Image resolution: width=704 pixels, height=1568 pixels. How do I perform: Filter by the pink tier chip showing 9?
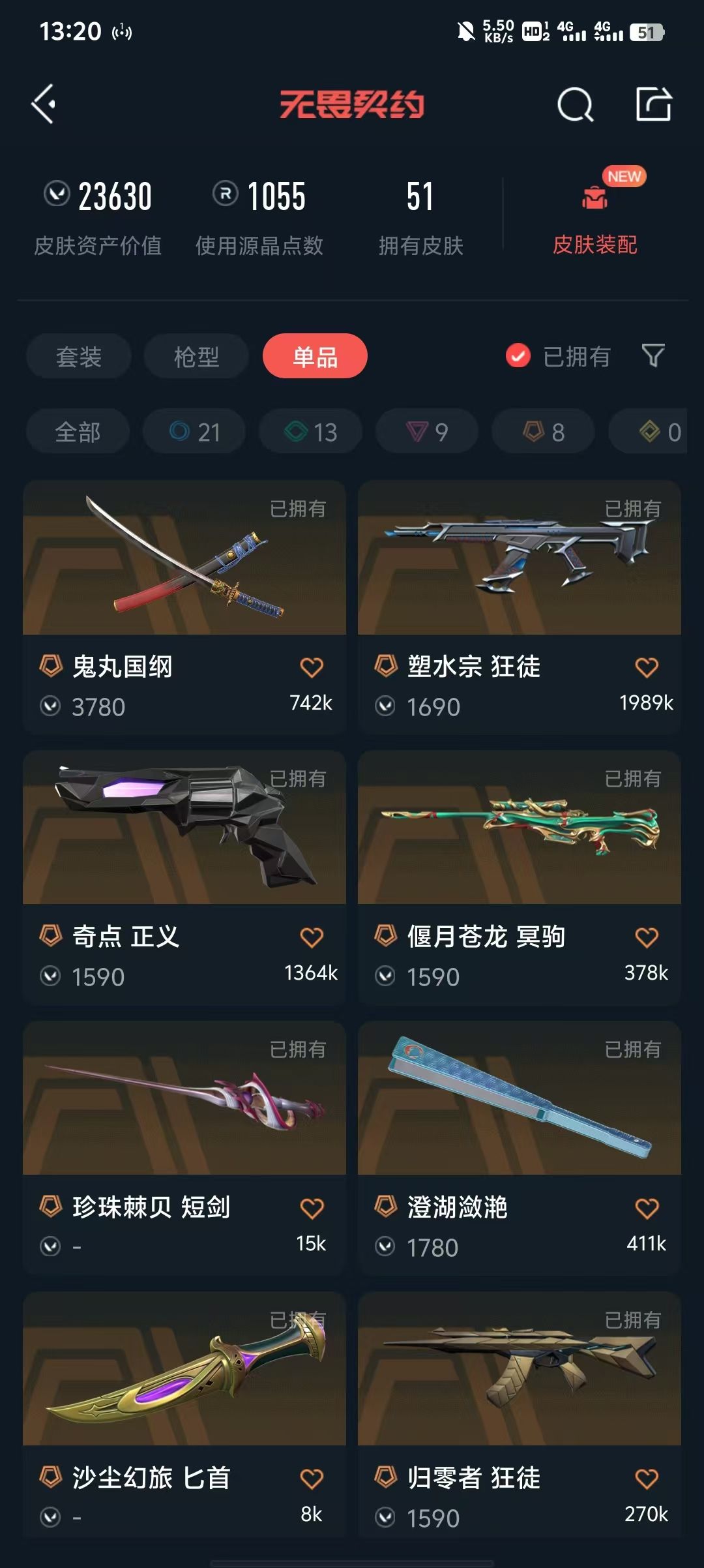coord(427,432)
